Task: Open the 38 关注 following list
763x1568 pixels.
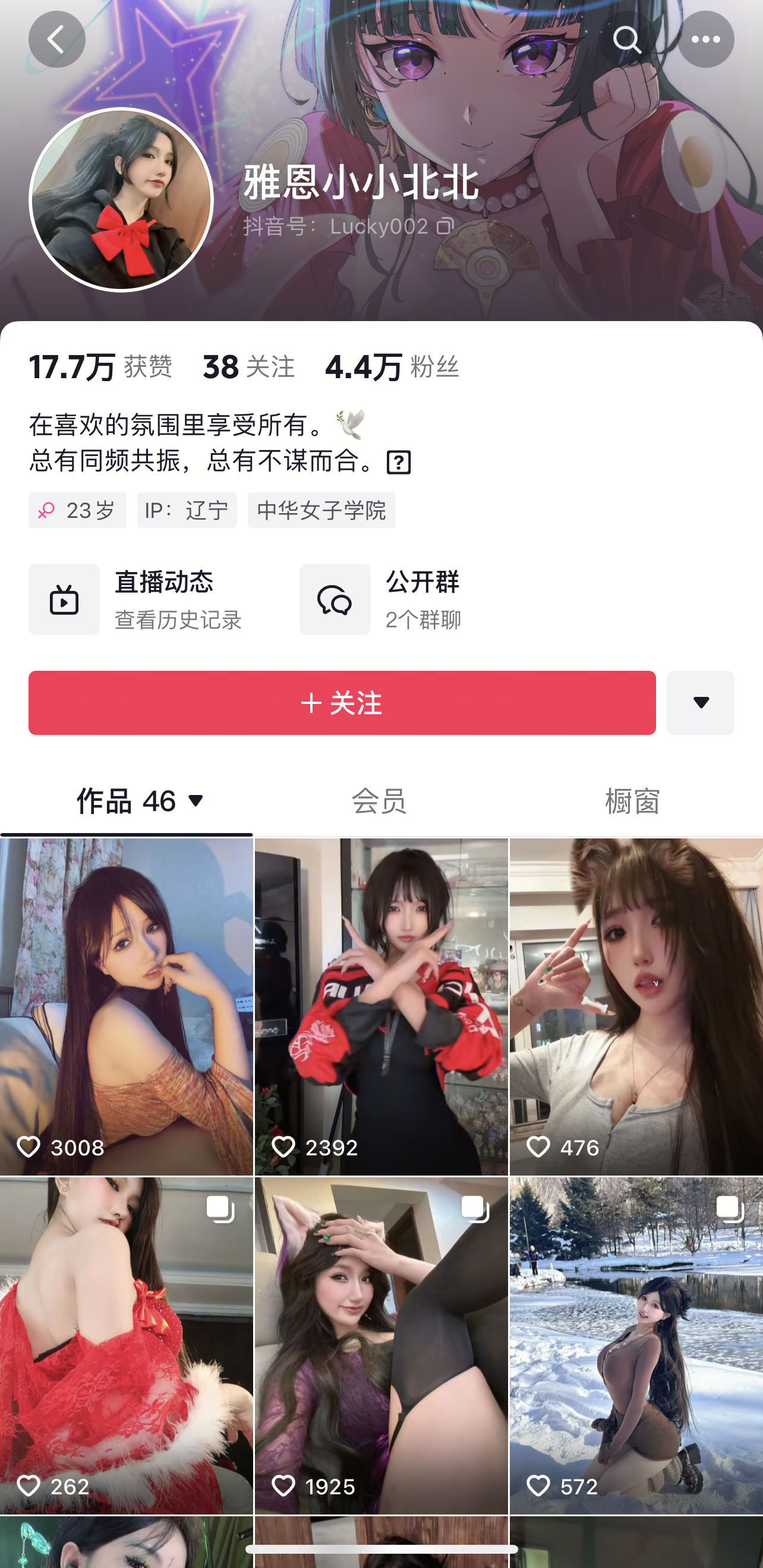Action: pyautogui.click(x=248, y=367)
